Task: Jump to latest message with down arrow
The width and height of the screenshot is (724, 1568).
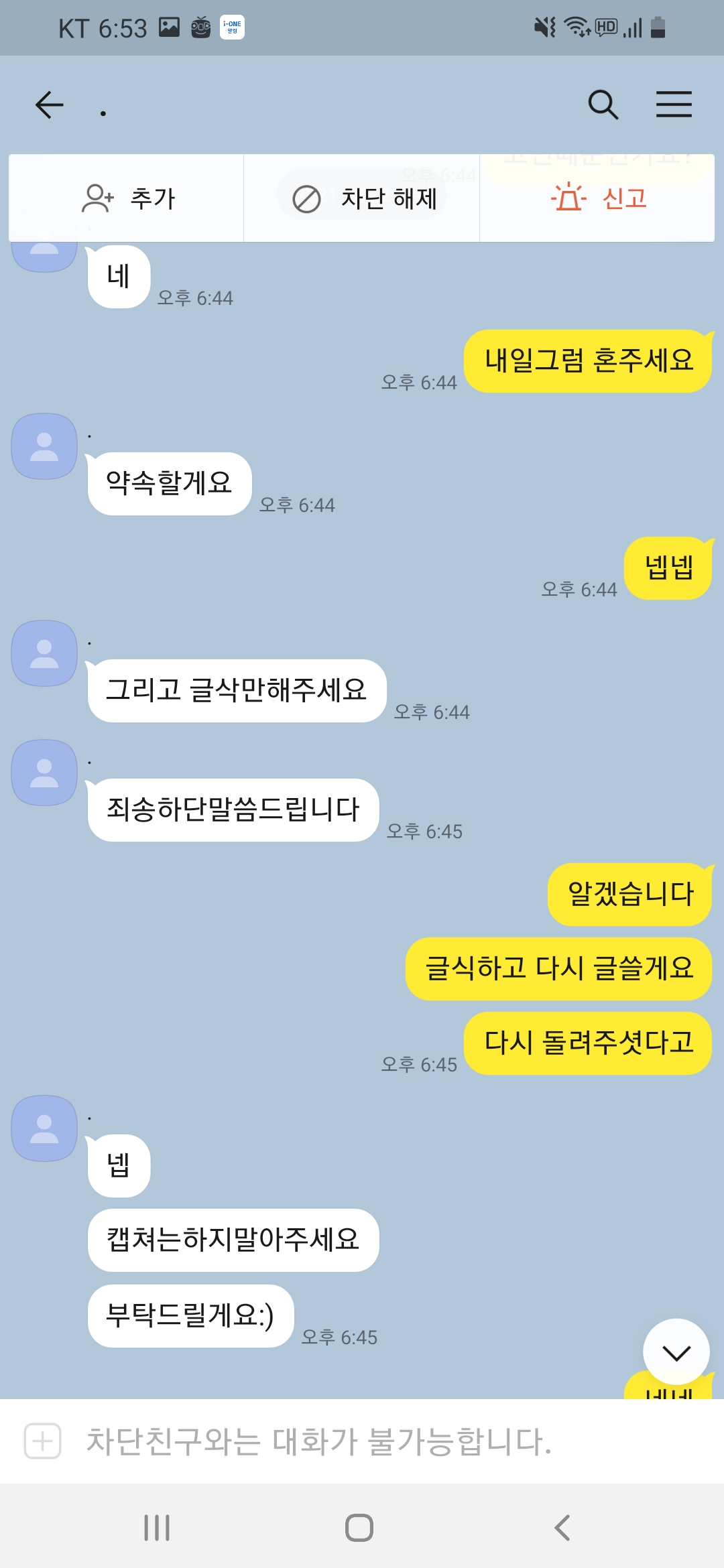Action: (x=676, y=1352)
